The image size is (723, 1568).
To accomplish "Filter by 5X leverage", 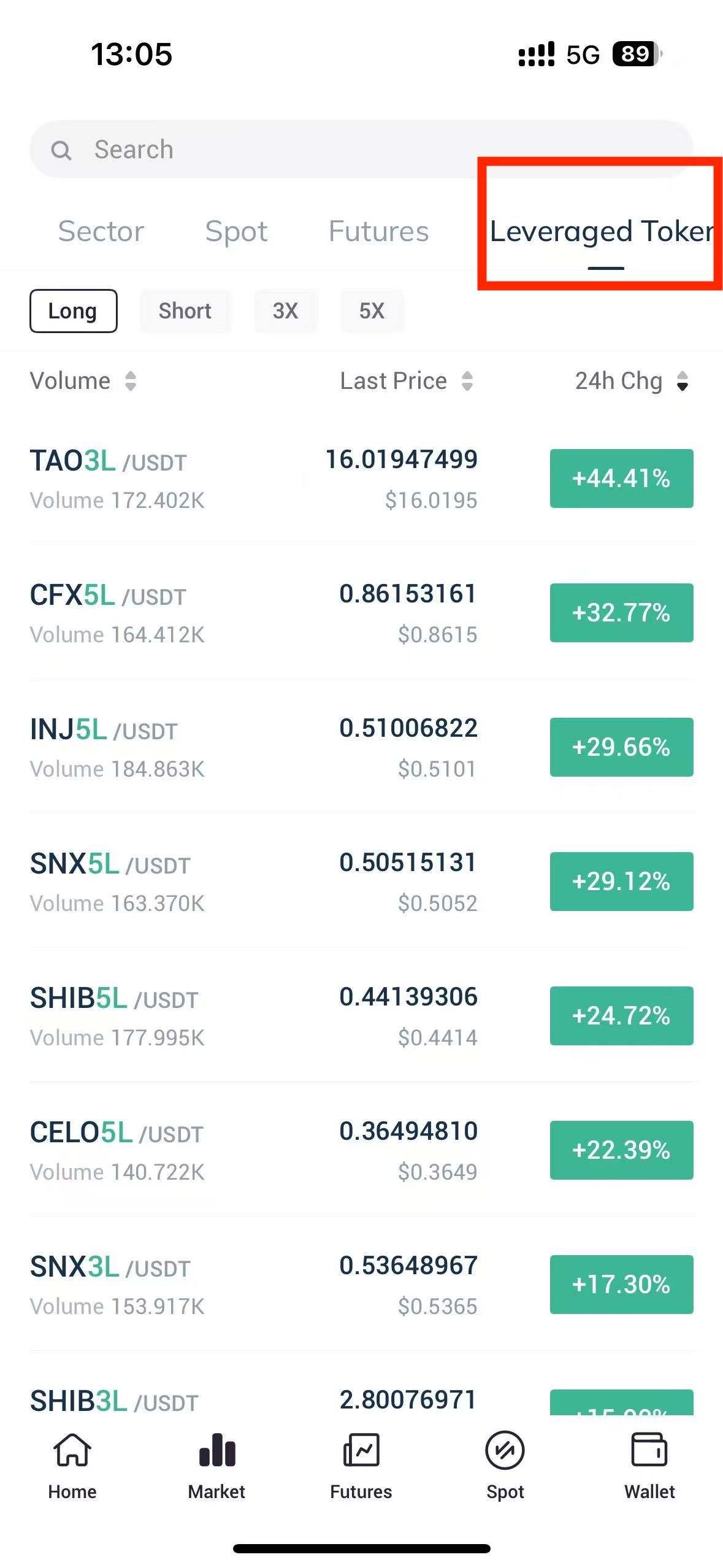I will coord(372,311).
